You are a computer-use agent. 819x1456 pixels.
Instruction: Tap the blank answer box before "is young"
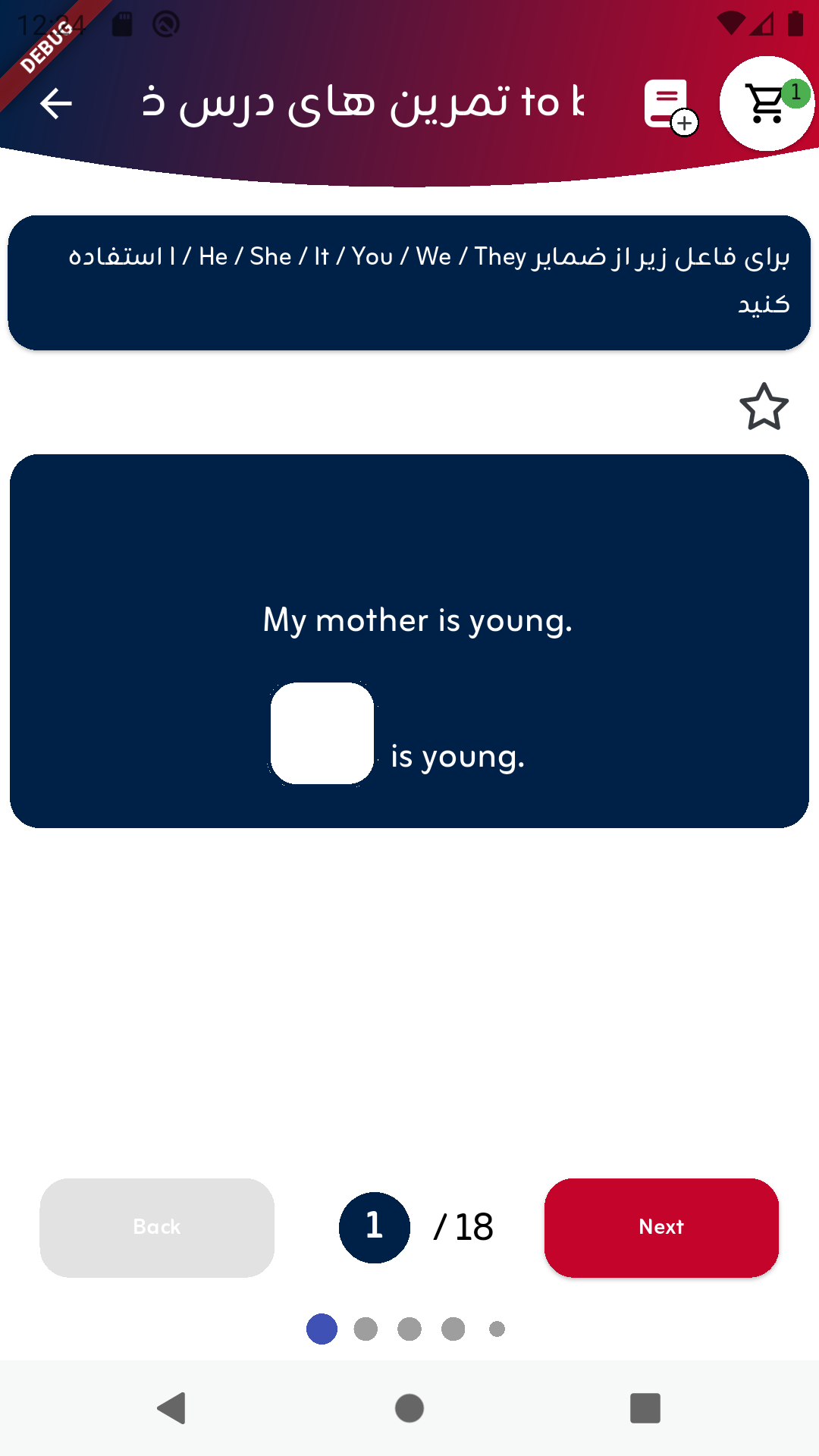[x=322, y=733]
